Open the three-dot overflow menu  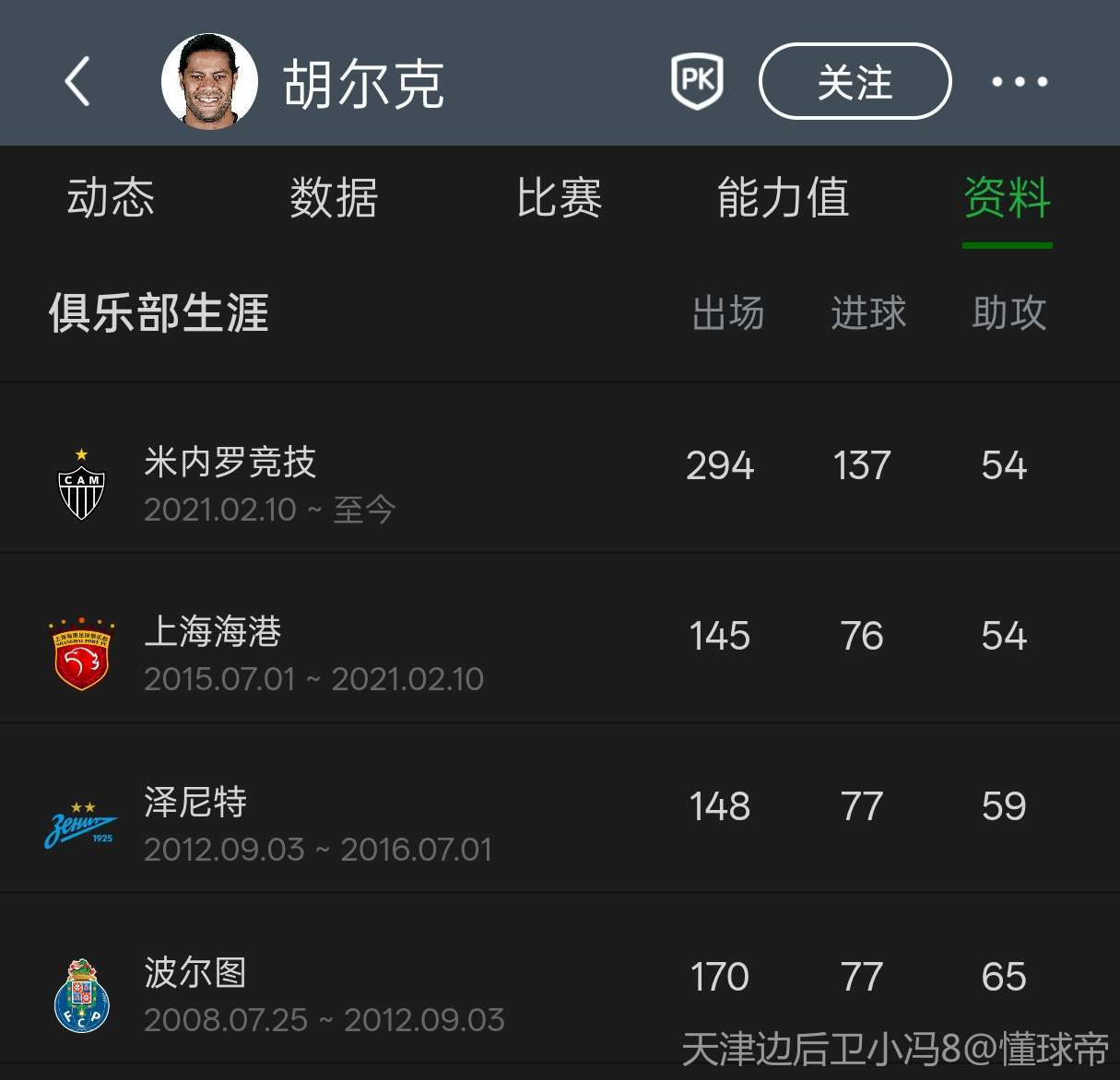point(1020,81)
